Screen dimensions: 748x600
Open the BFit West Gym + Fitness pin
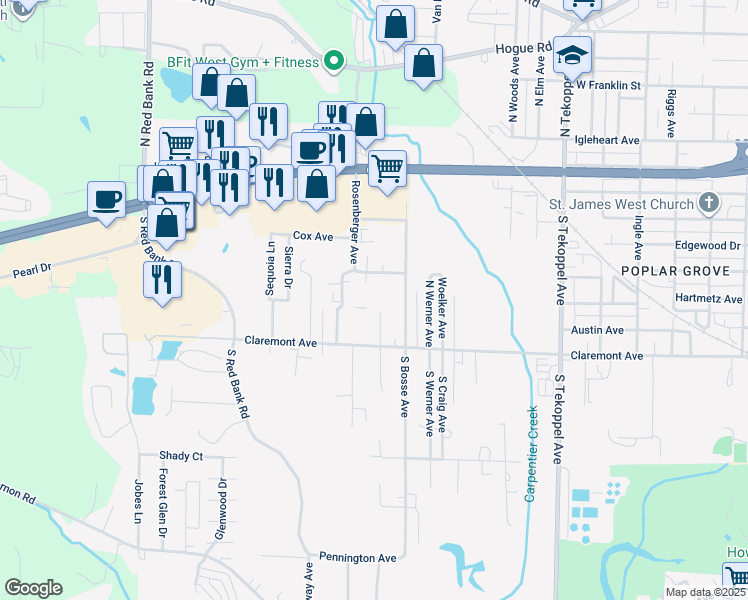click(336, 62)
